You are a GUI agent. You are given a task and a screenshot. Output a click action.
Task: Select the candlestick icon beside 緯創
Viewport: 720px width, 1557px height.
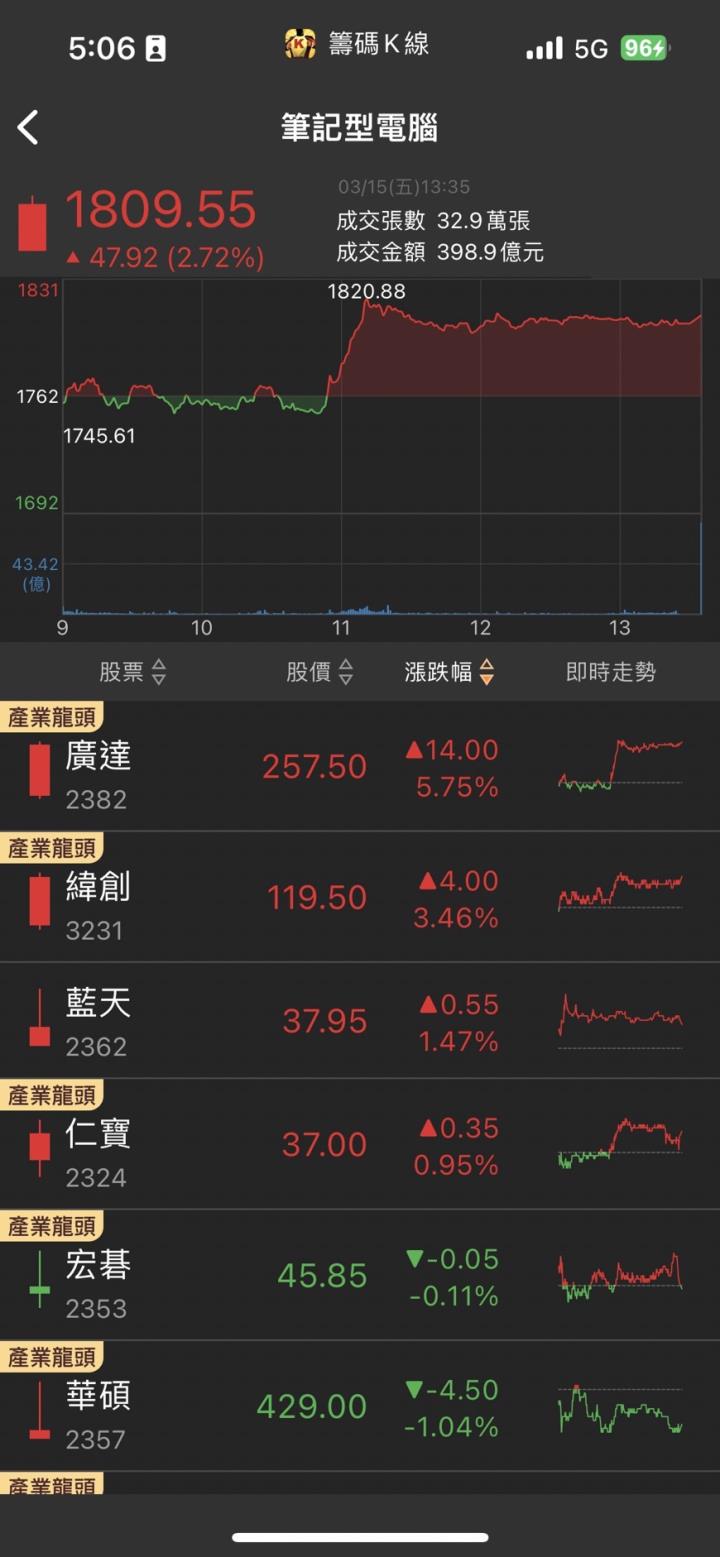click(38, 897)
